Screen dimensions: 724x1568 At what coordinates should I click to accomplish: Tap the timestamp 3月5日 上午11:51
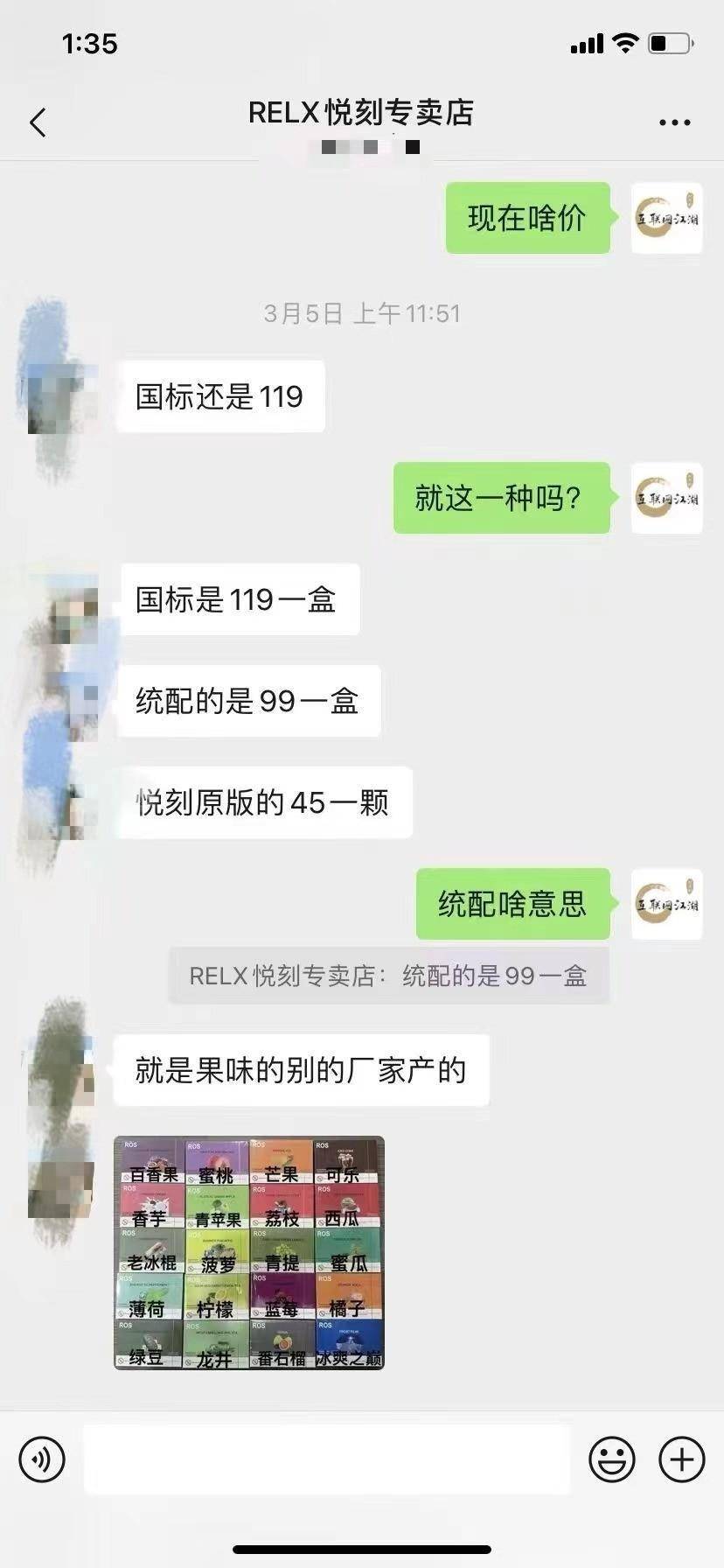tap(362, 313)
